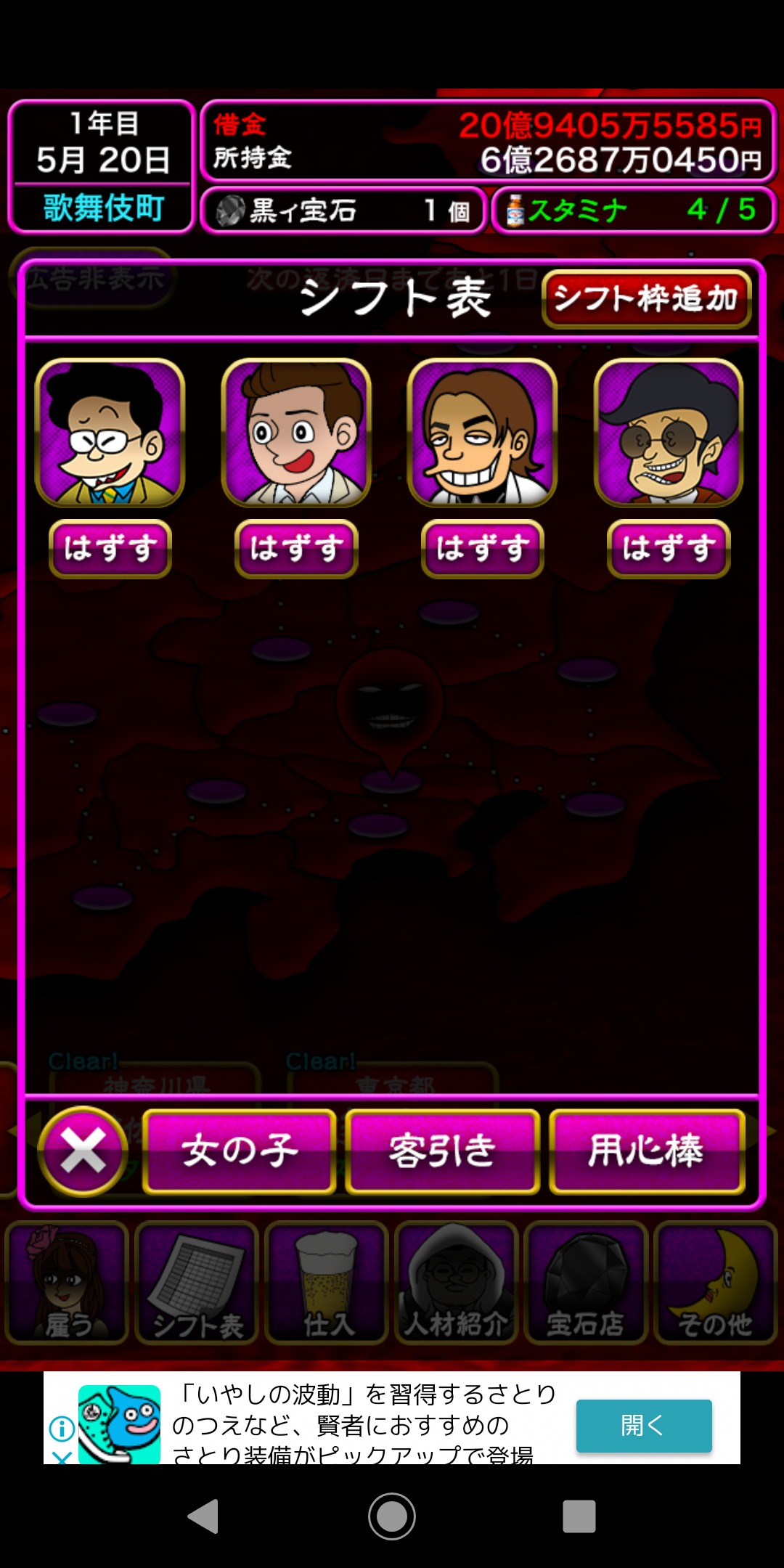The height and width of the screenshot is (1568, 784).
Task: Remove the glasses man in yellow suit via はずす
Action: 110,549
